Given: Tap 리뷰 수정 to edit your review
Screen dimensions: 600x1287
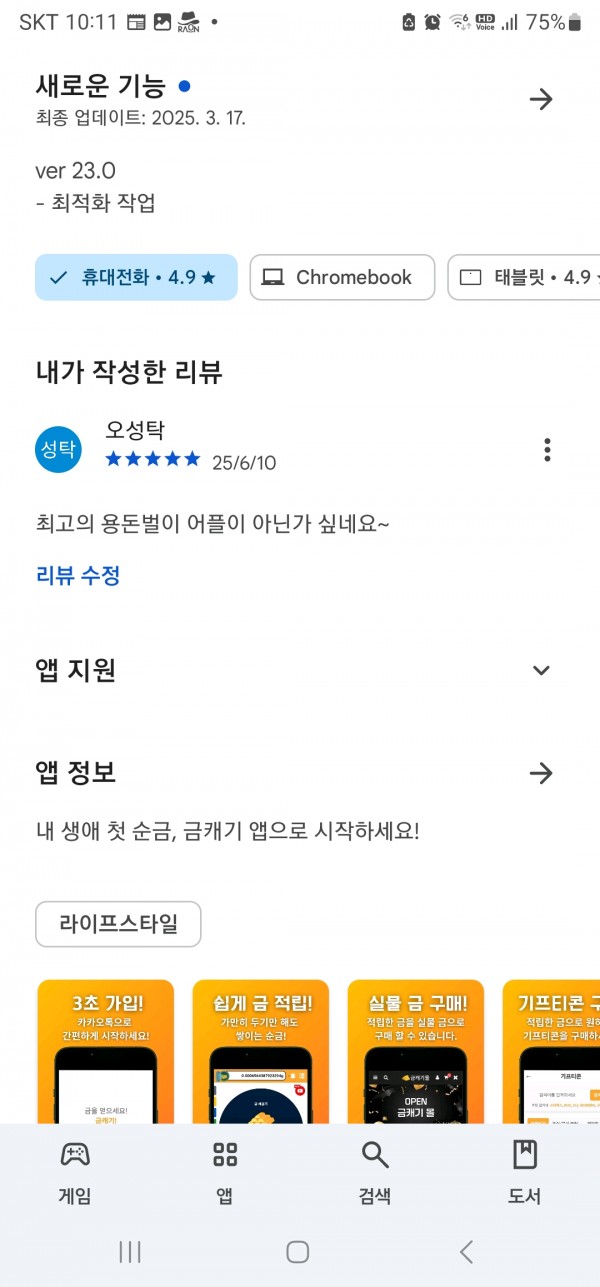Looking at the screenshot, I should click(78, 575).
